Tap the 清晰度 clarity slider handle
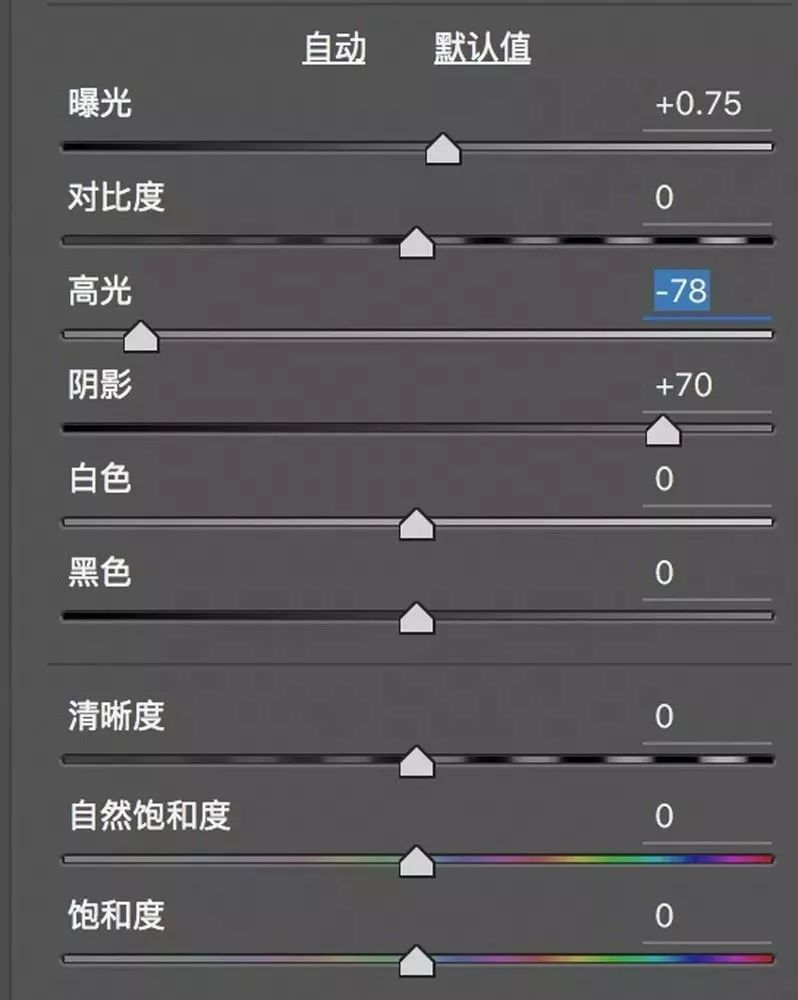 (x=417, y=762)
